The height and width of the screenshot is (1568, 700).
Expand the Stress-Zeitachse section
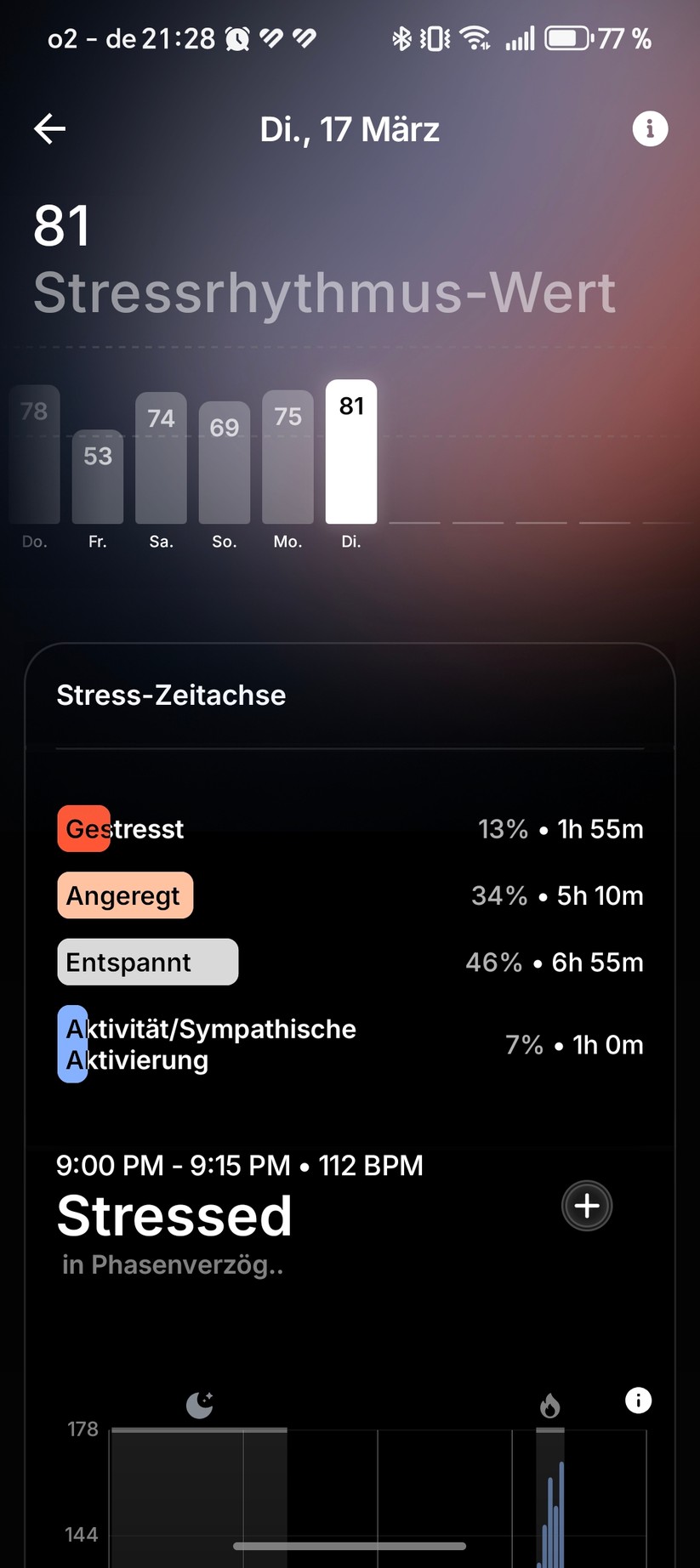(x=170, y=695)
